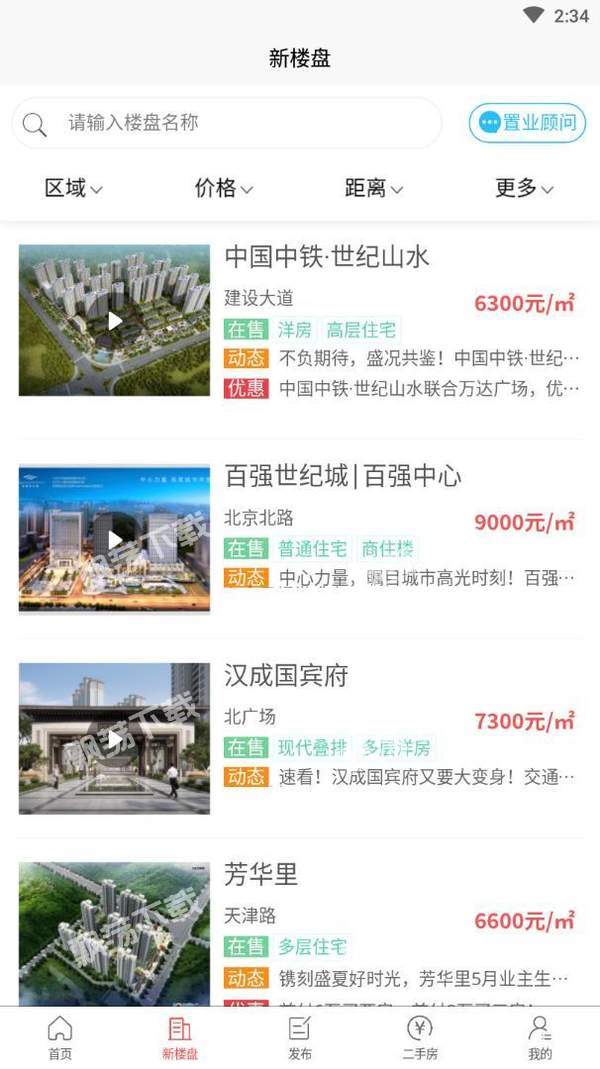Tap the 请输入楼盘名称 search field
This screenshot has height=1069, width=600.
(240, 123)
